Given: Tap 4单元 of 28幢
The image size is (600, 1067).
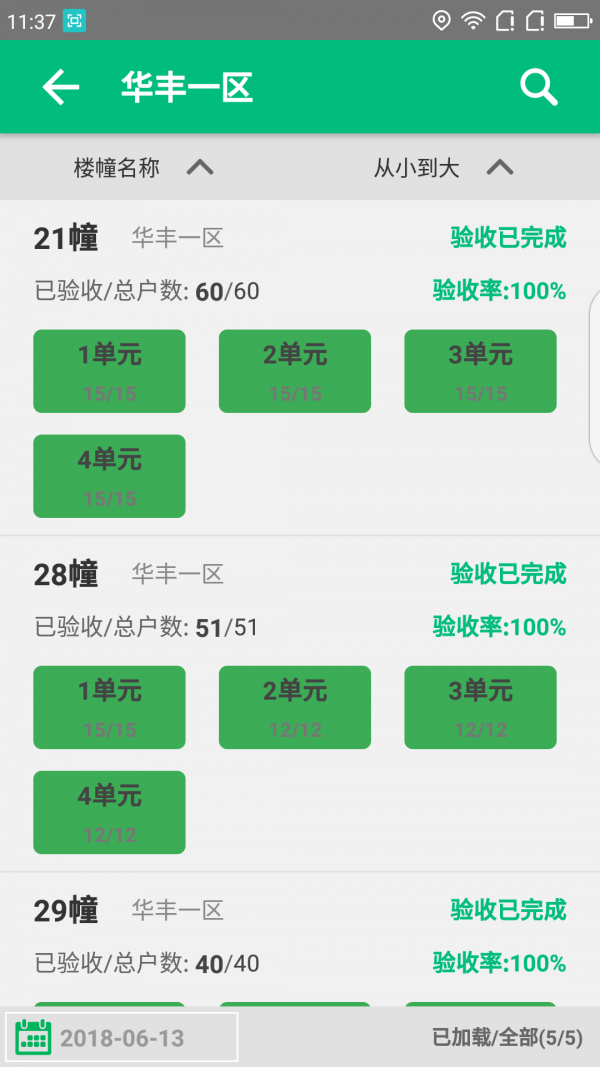Looking at the screenshot, I should [109, 812].
